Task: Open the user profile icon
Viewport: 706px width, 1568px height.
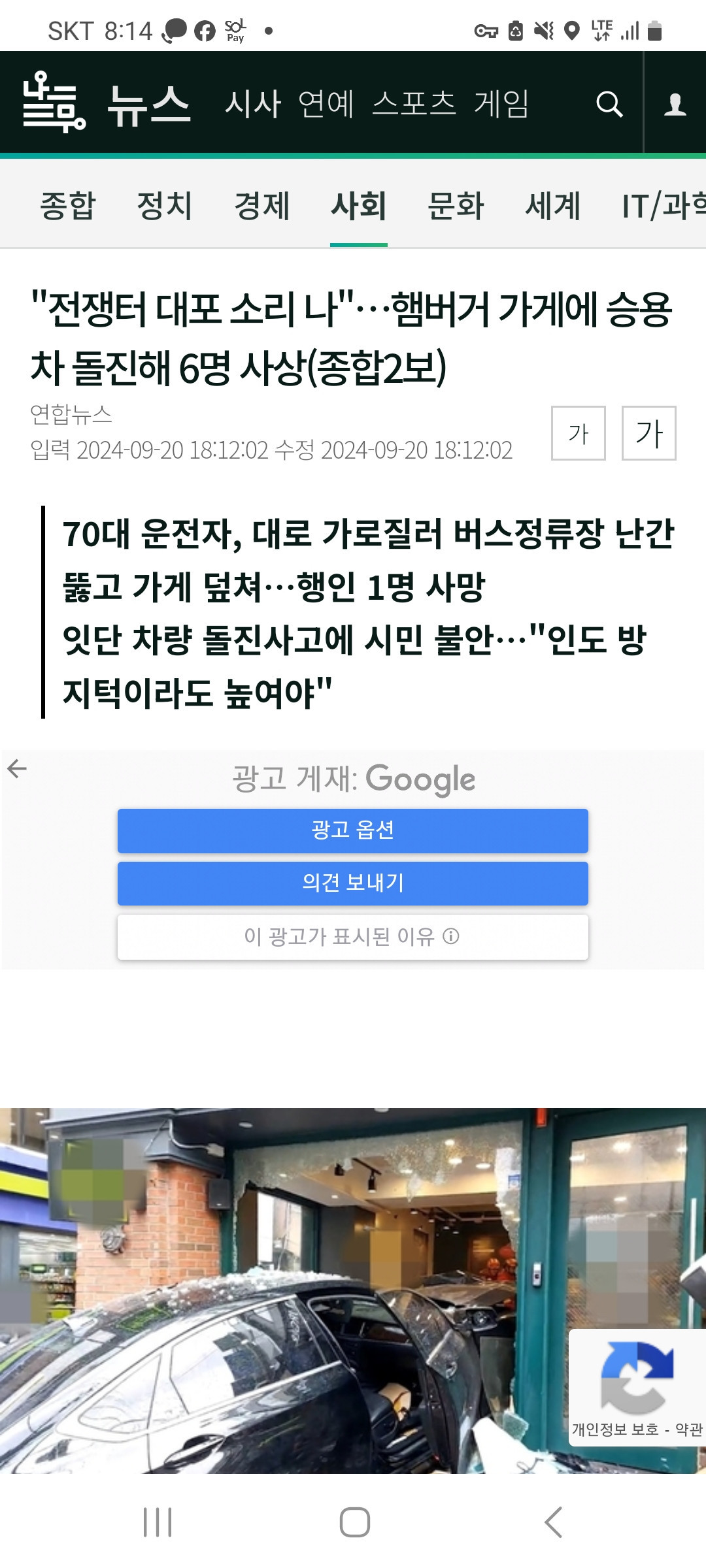Action: pyautogui.click(x=675, y=104)
